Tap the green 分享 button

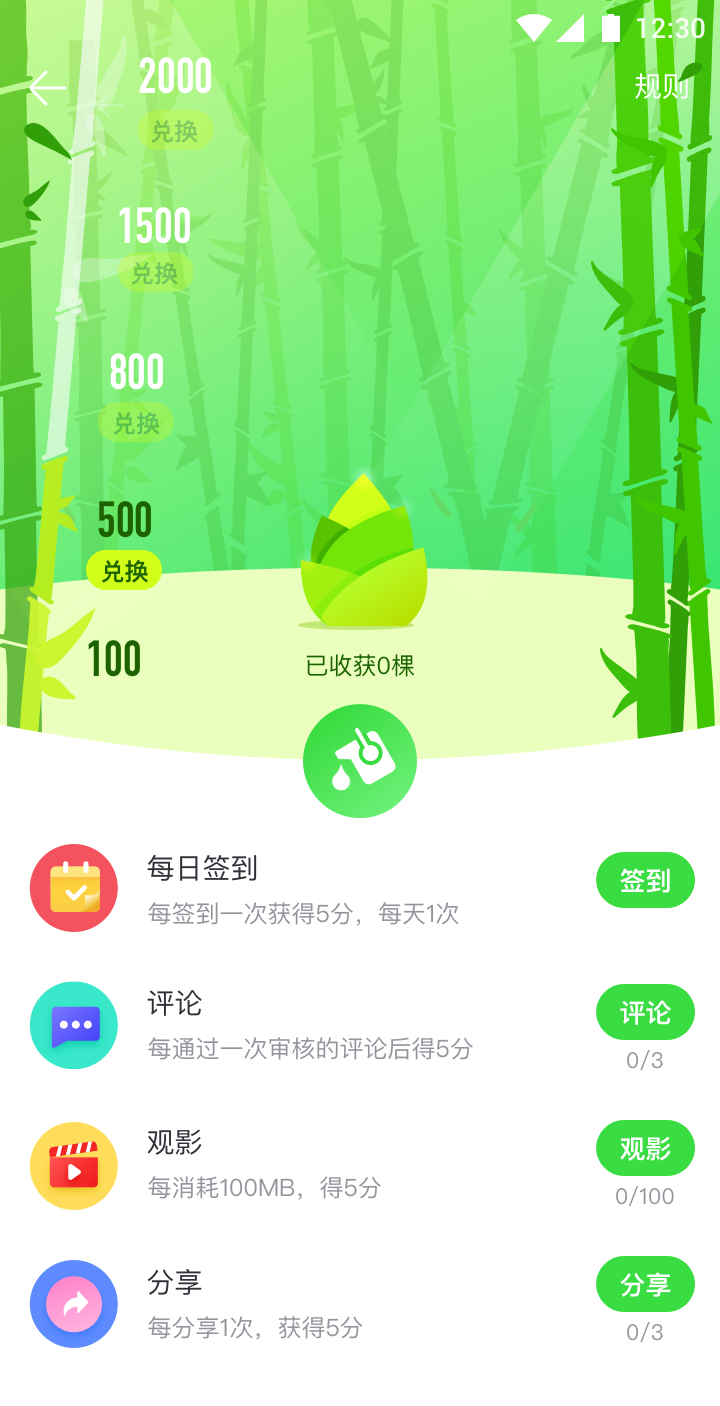[645, 1284]
